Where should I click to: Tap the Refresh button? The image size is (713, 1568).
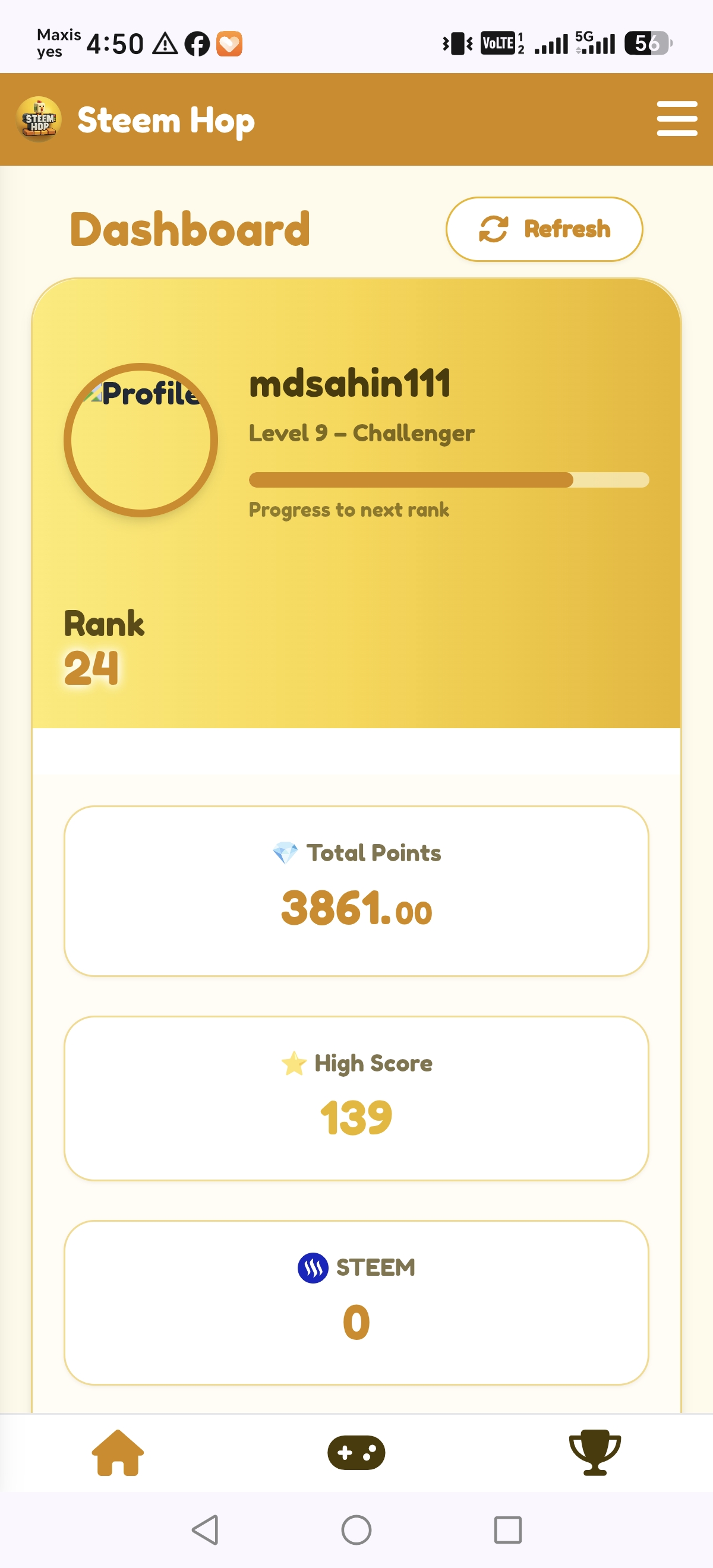point(544,229)
